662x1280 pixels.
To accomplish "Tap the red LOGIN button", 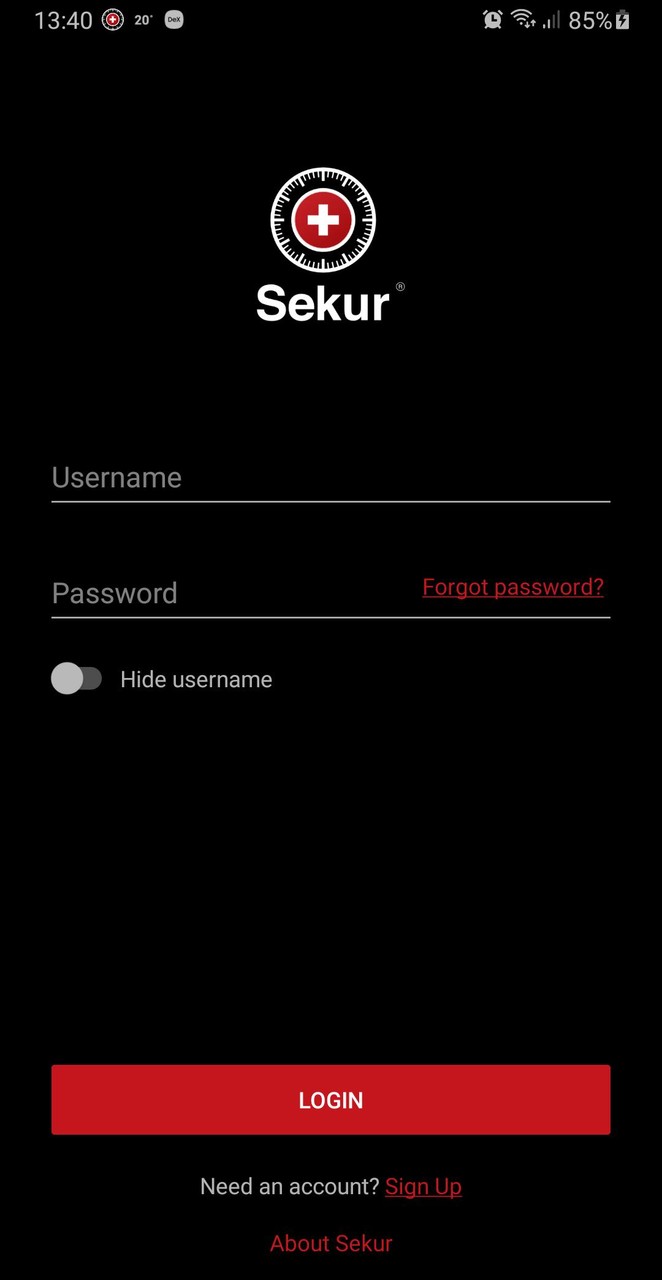I will [x=330, y=1099].
